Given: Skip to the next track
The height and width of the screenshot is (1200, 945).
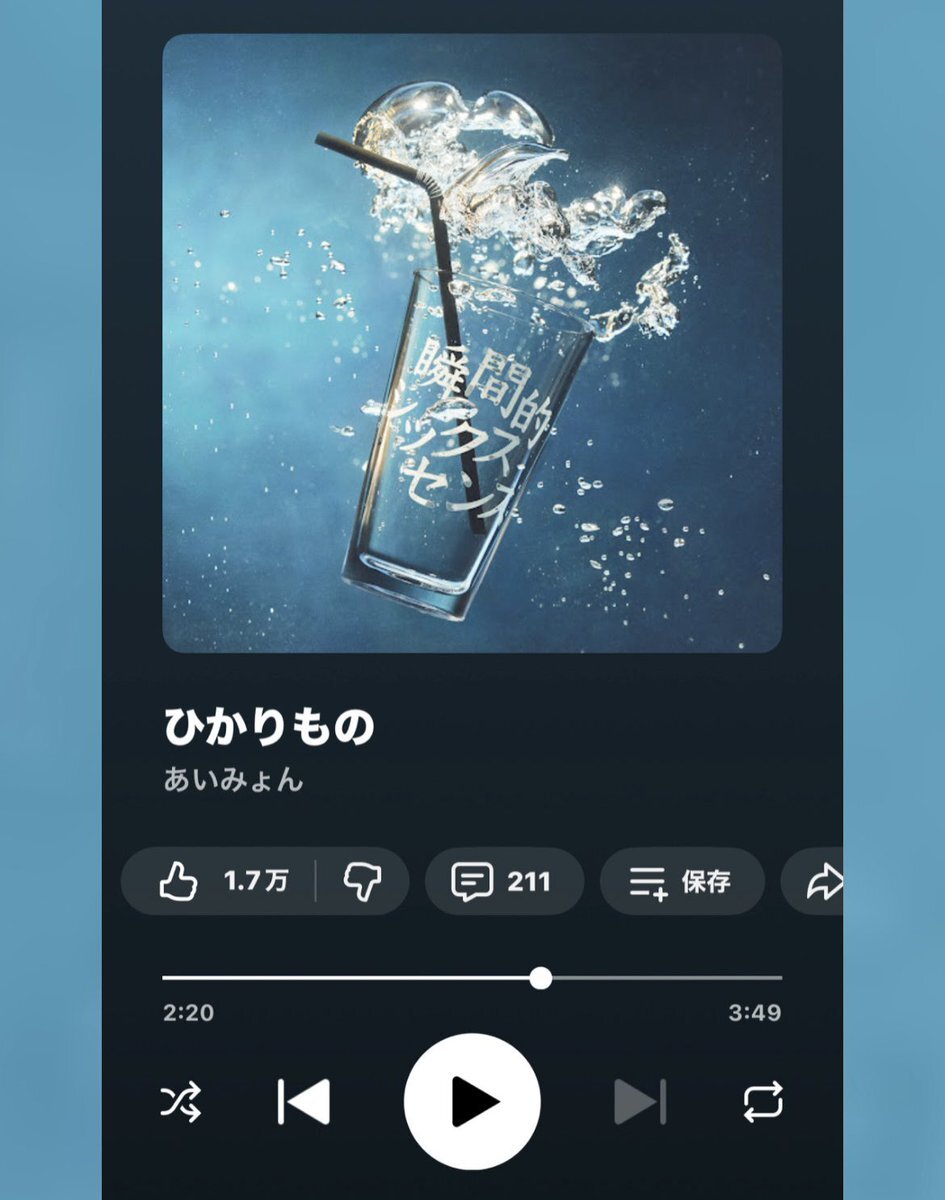Looking at the screenshot, I should tap(640, 1102).
